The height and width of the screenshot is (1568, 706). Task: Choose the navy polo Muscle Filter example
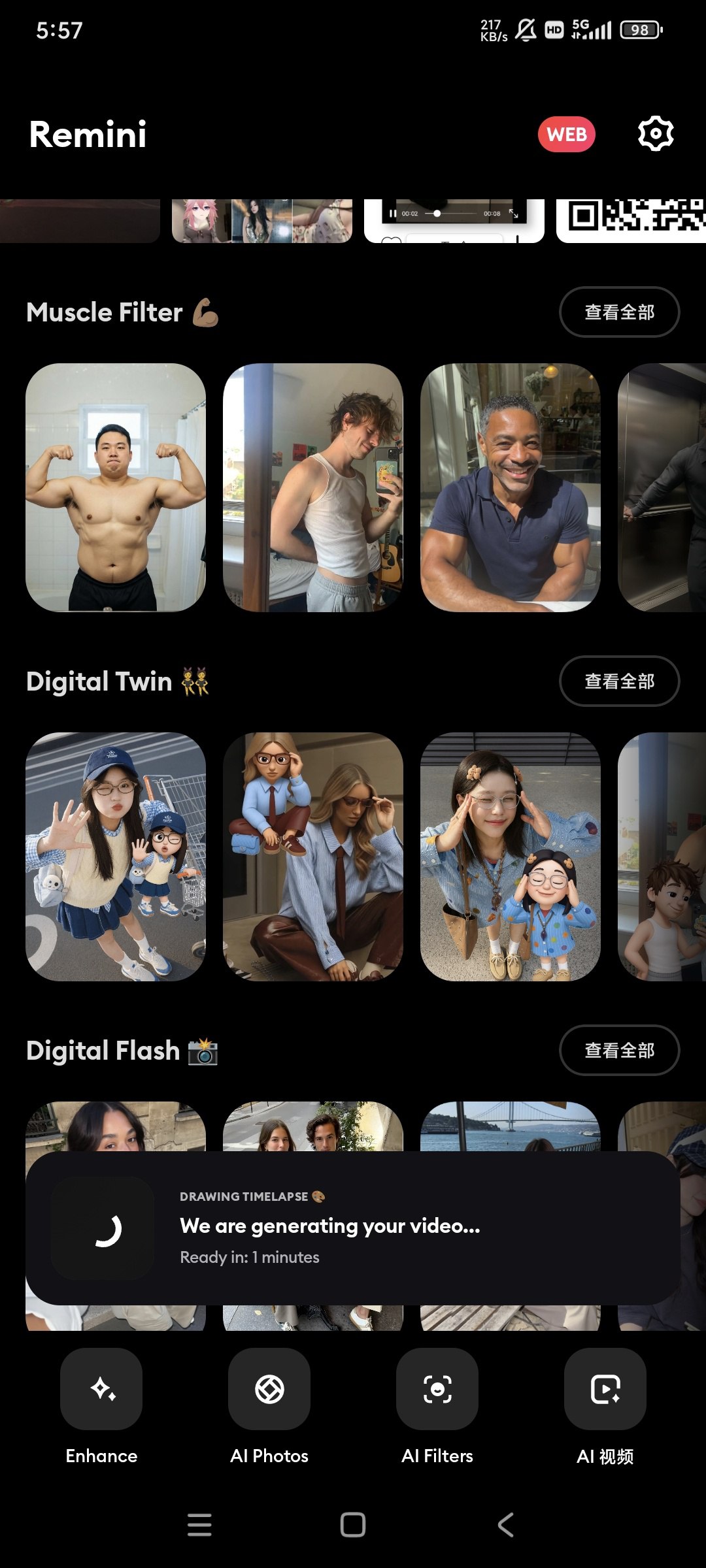point(511,487)
